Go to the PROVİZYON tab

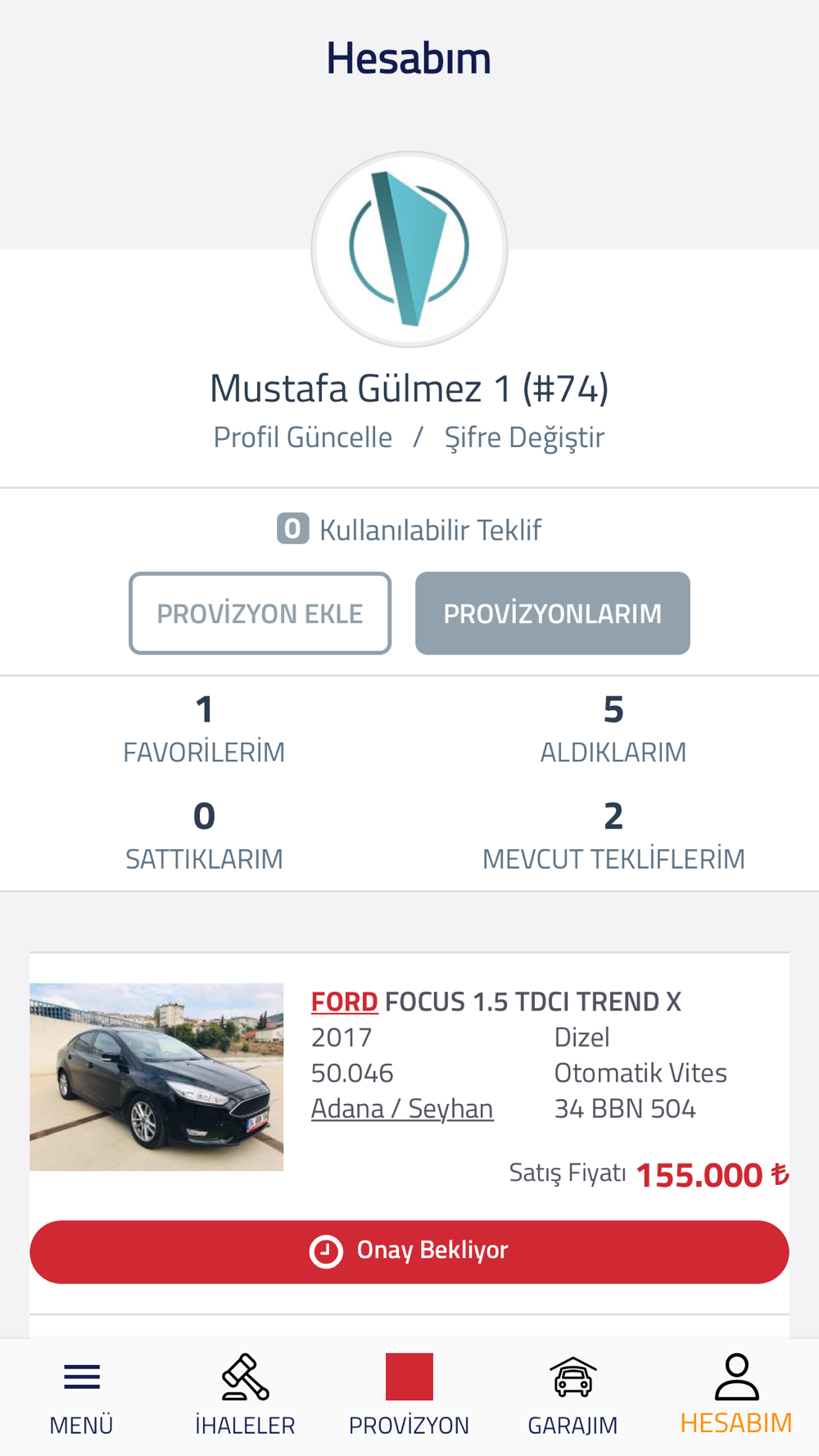(x=409, y=1395)
